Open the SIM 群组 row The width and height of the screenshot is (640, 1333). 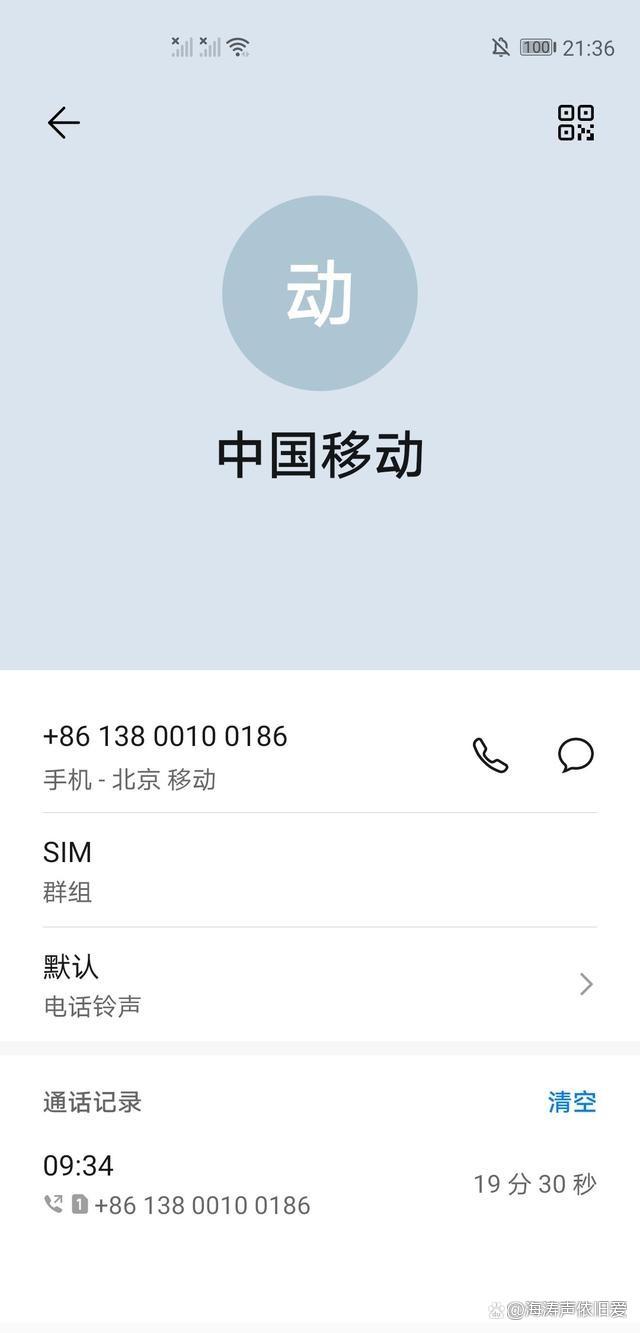320,870
